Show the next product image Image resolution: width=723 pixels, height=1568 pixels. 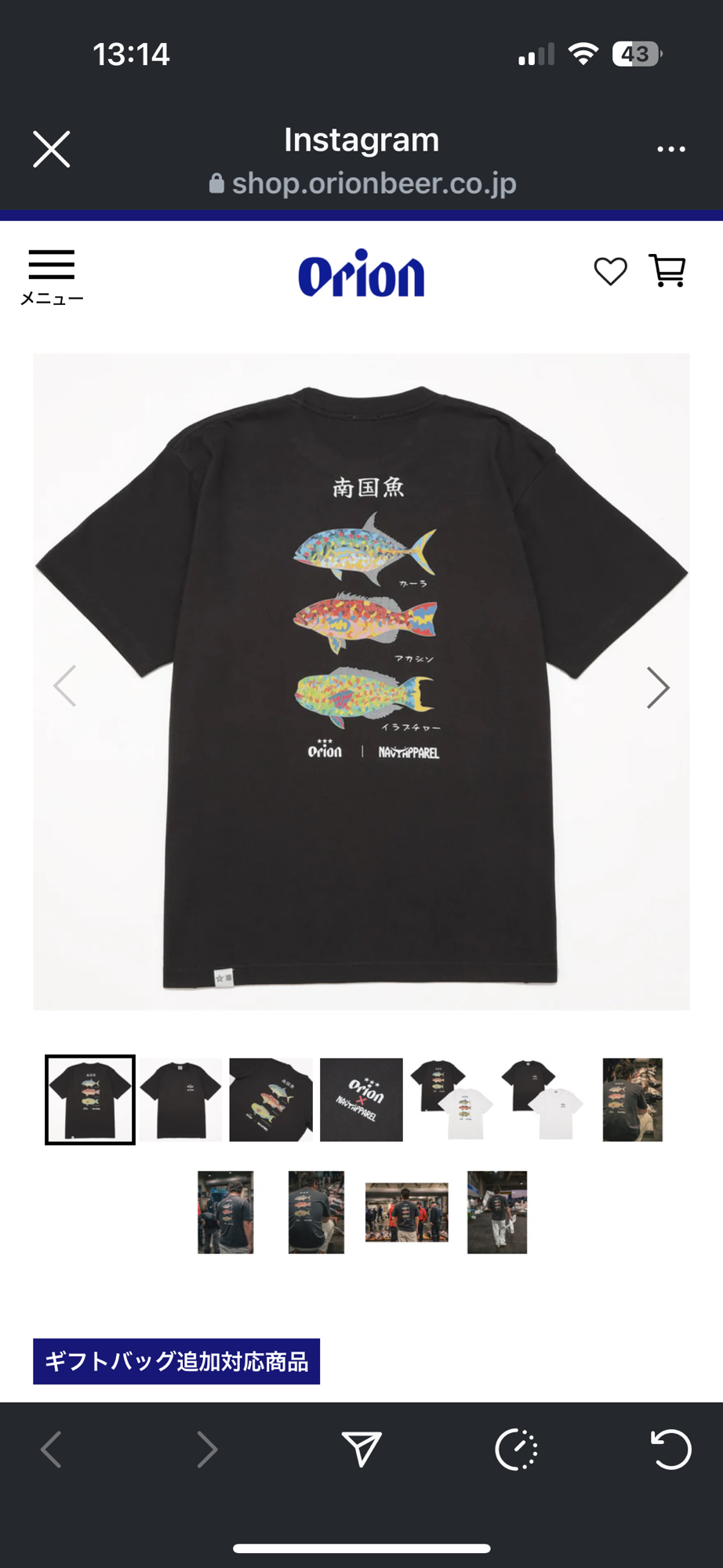[x=657, y=688]
